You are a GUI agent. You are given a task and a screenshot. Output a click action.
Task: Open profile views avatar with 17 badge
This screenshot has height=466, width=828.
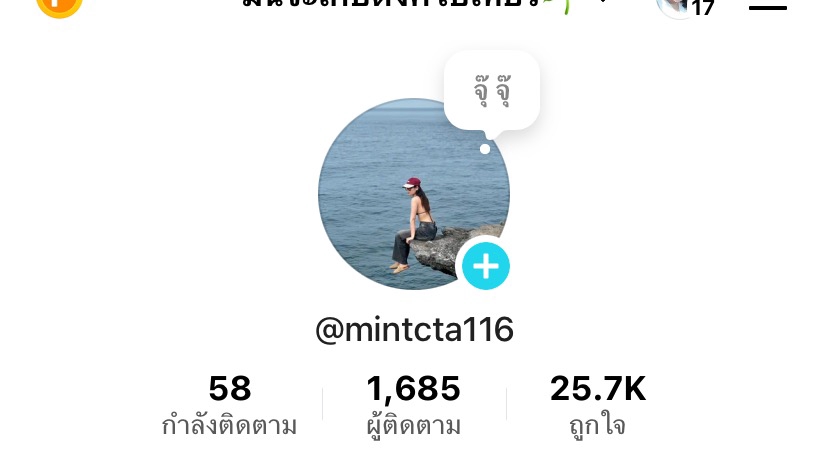point(677,6)
